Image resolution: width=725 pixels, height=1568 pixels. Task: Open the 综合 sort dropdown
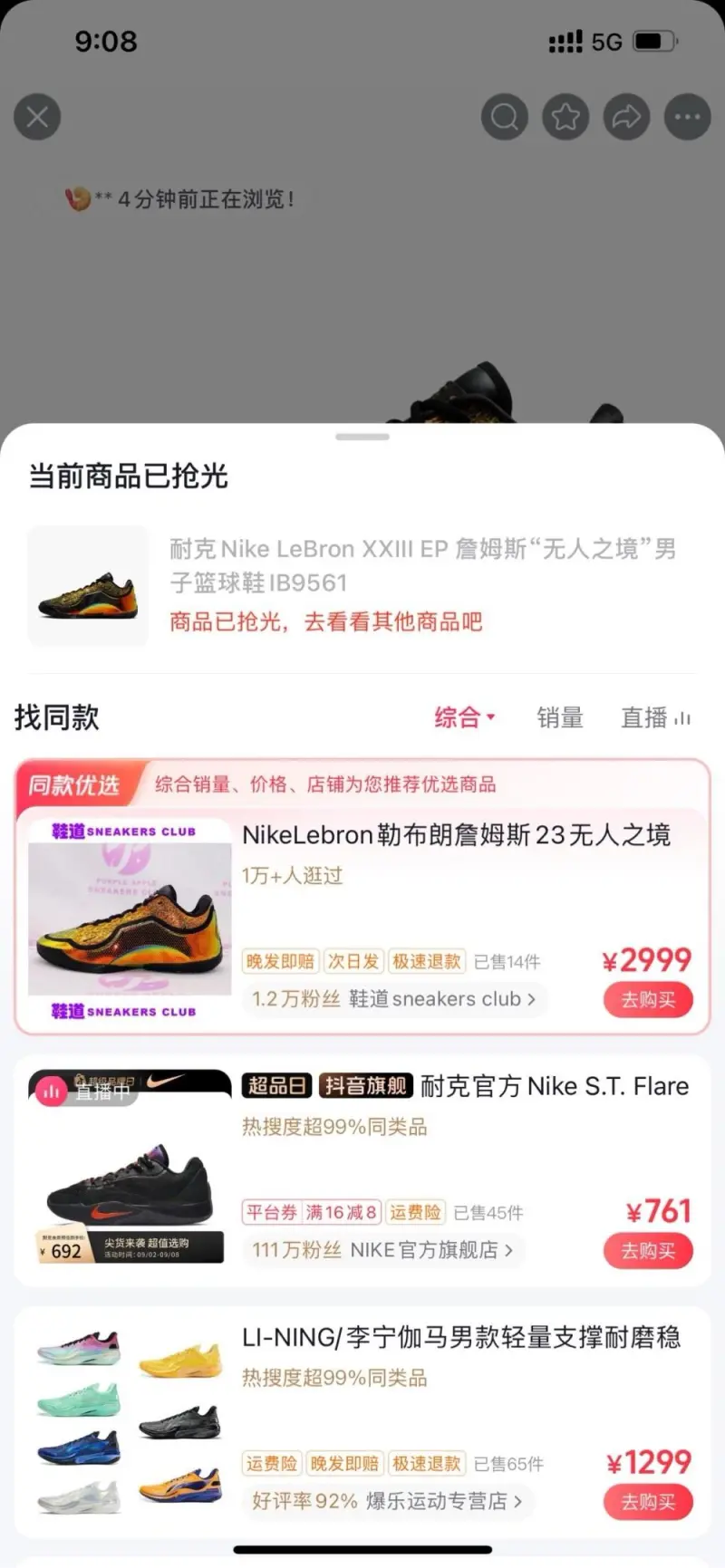[x=464, y=717]
